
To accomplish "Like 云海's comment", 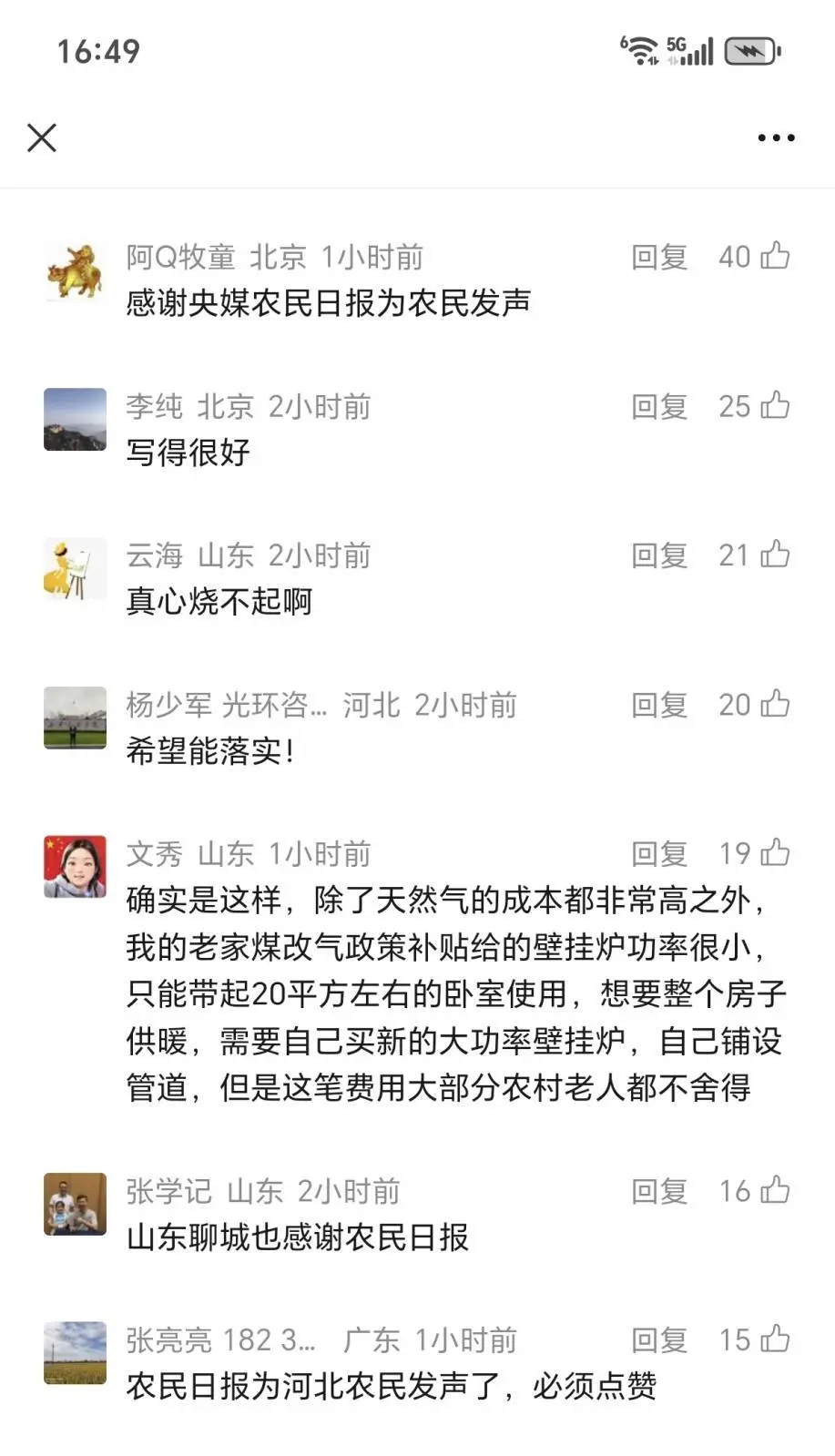I will tap(775, 554).
